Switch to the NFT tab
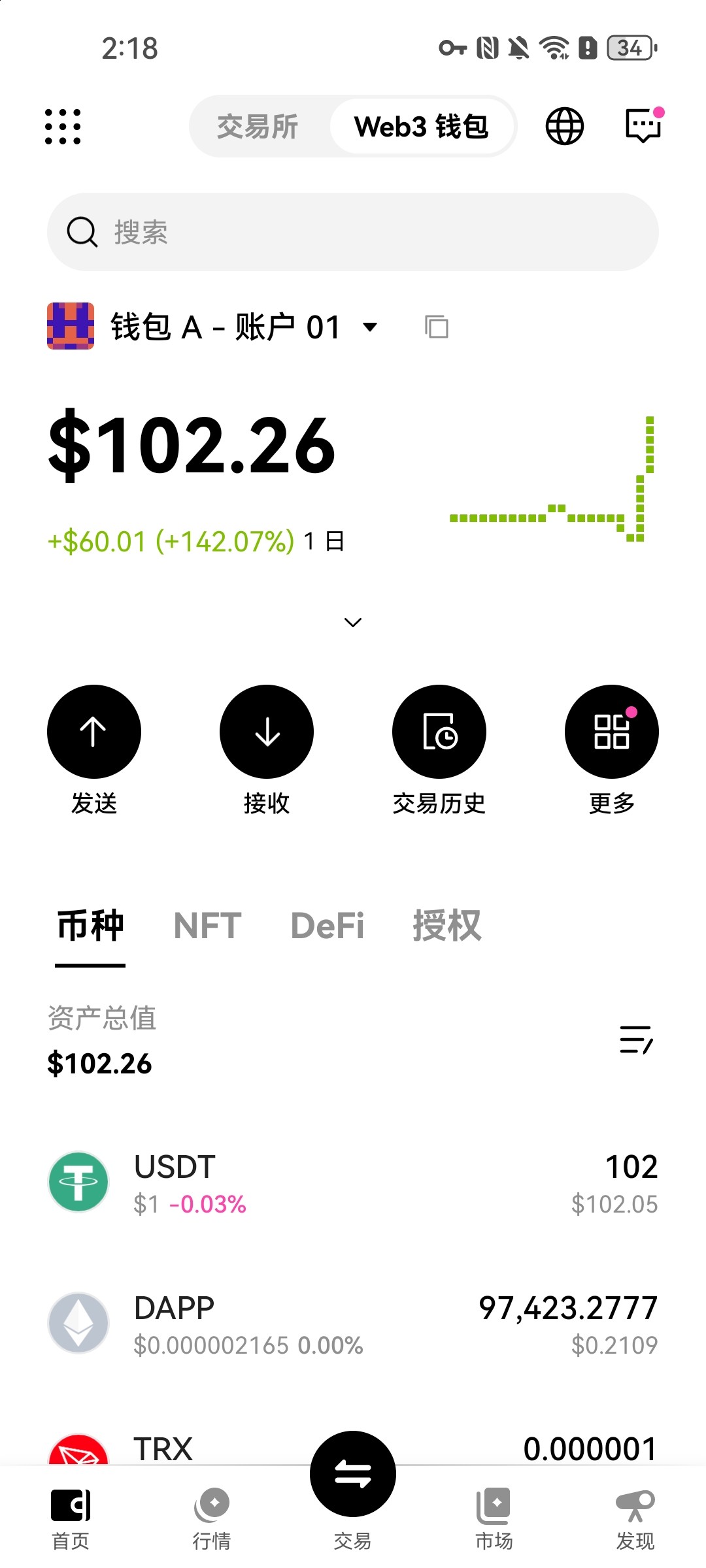The image size is (706, 1568). (x=207, y=926)
